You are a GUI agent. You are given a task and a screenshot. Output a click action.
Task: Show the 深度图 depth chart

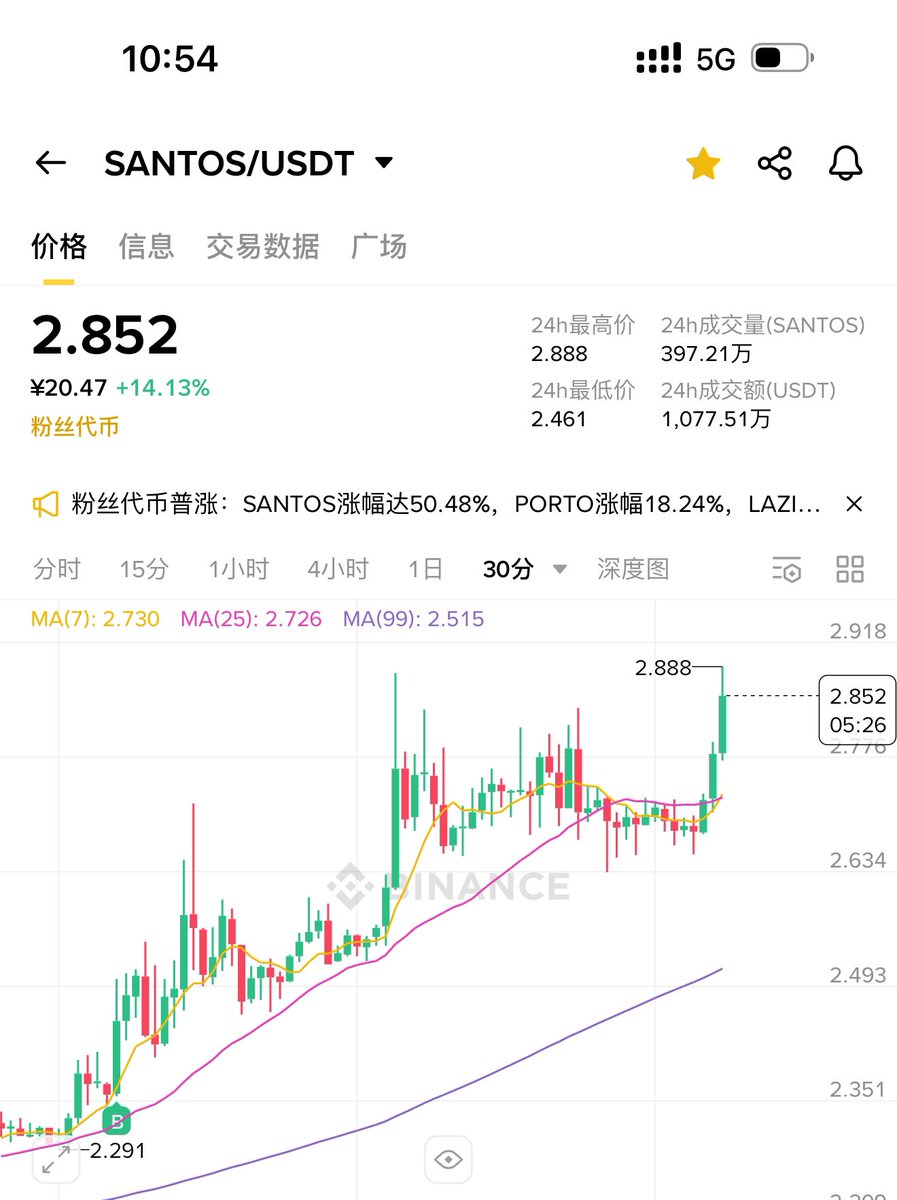coord(633,569)
